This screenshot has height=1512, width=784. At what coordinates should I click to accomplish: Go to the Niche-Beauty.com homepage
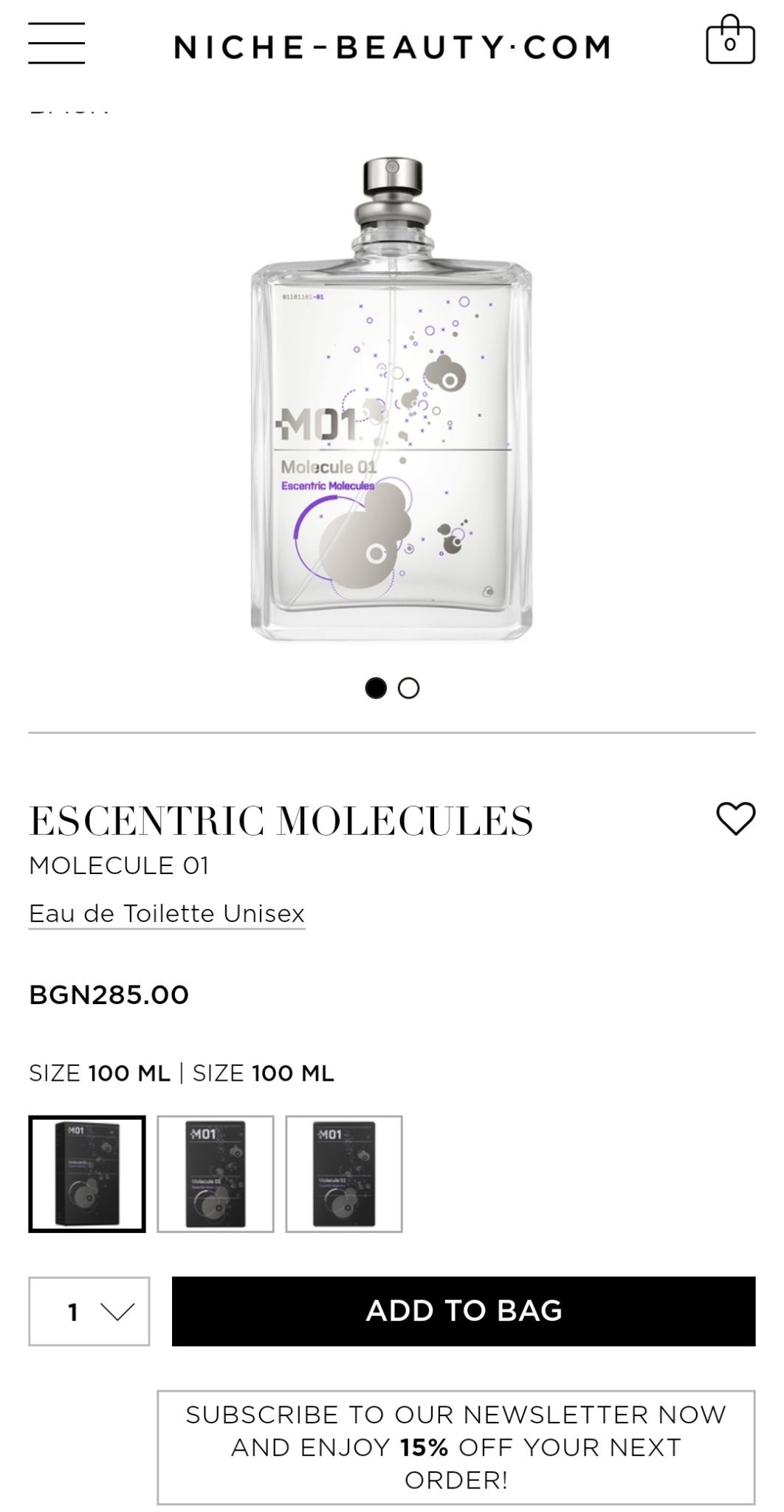(x=392, y=48)
